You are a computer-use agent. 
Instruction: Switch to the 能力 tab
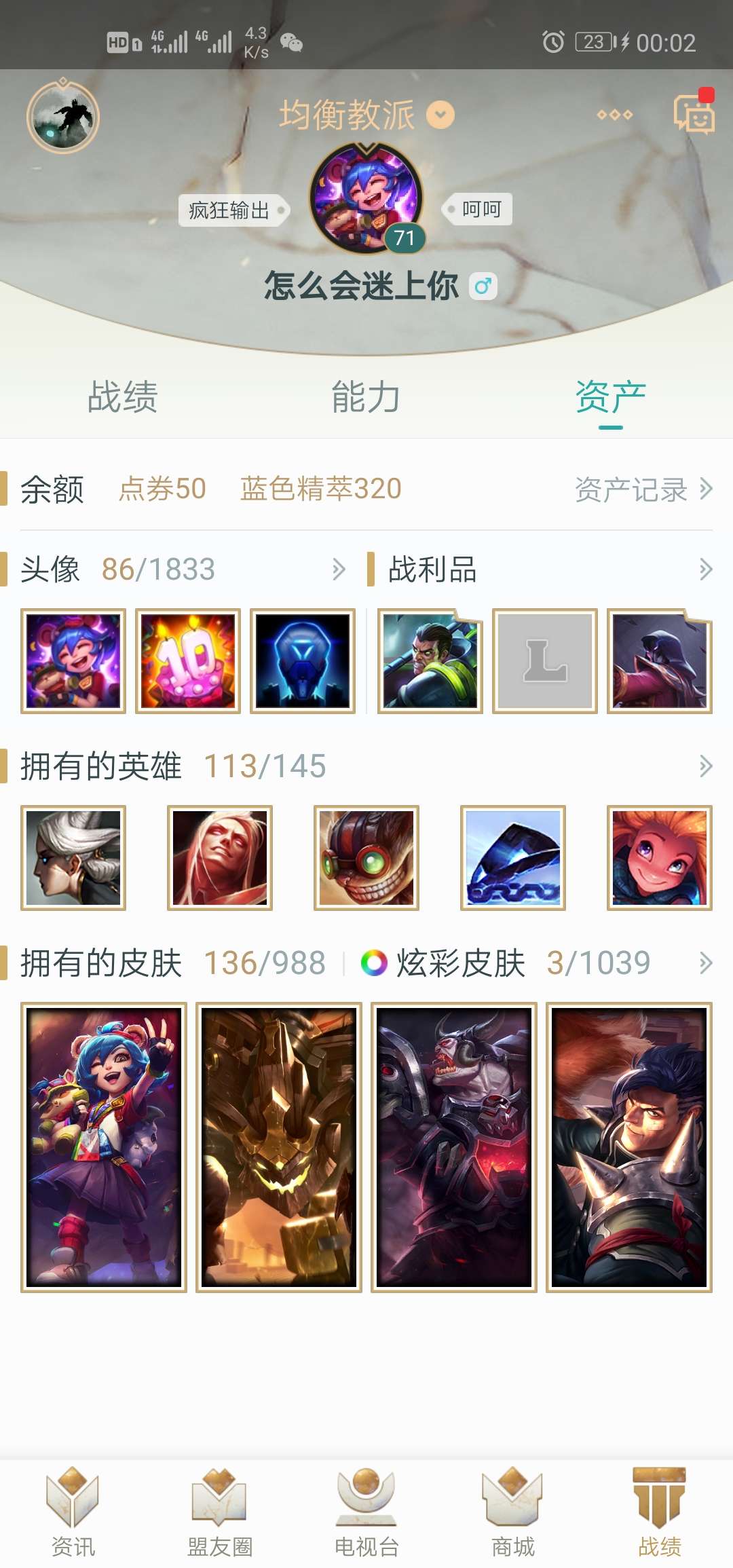[366, 398]
